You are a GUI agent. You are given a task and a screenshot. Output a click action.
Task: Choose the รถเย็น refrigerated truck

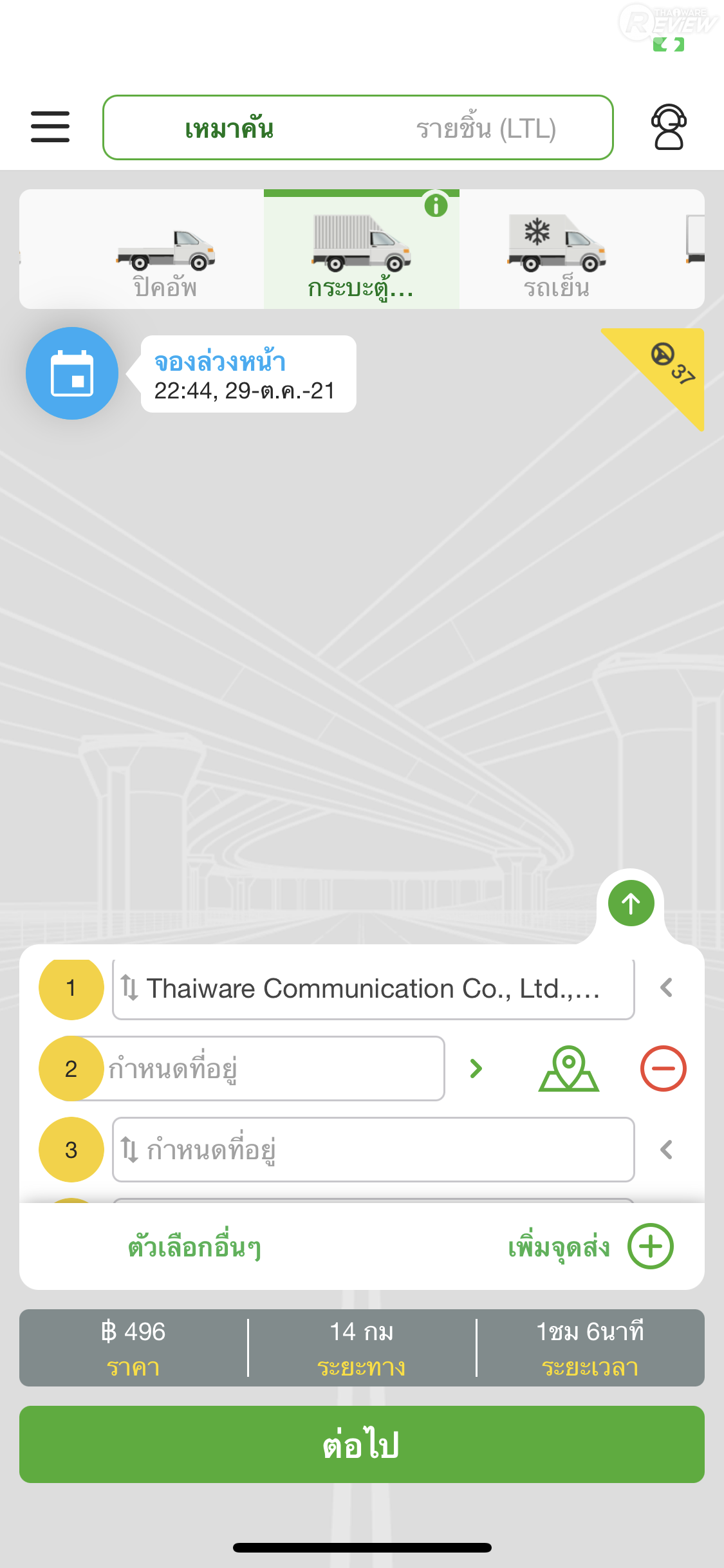(556, 257)
